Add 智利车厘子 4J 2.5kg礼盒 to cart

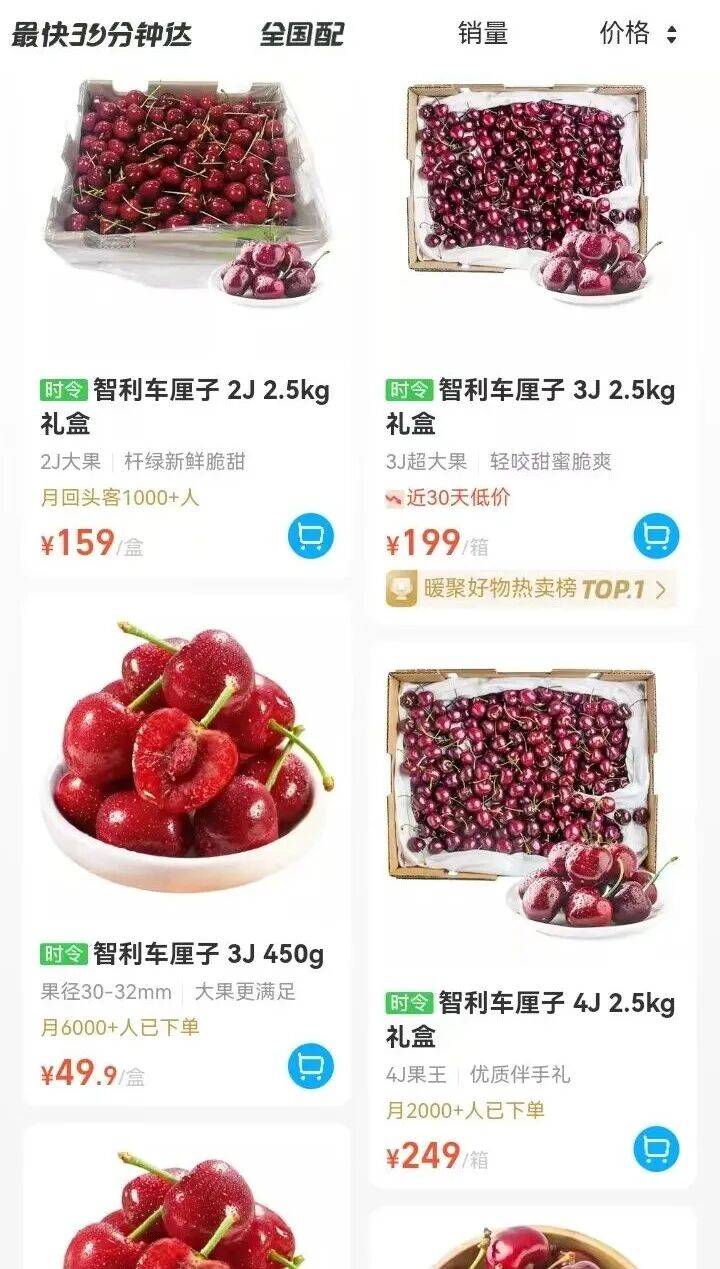(656, 1149)
